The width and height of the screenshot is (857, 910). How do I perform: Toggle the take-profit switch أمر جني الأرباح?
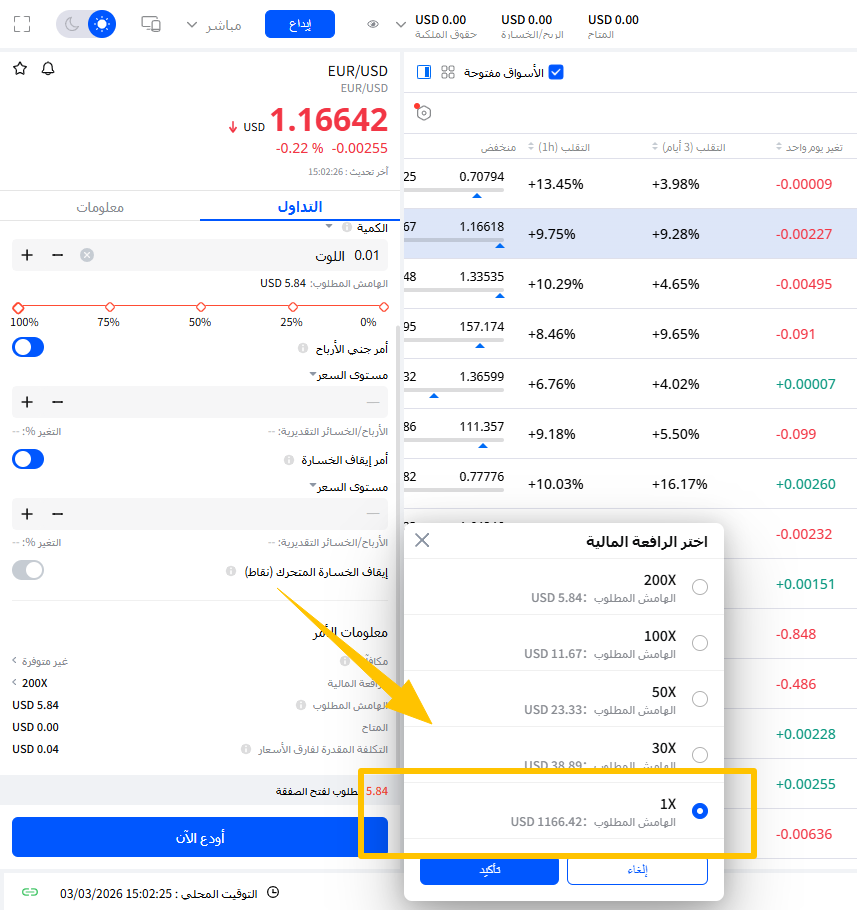(28, 348)
